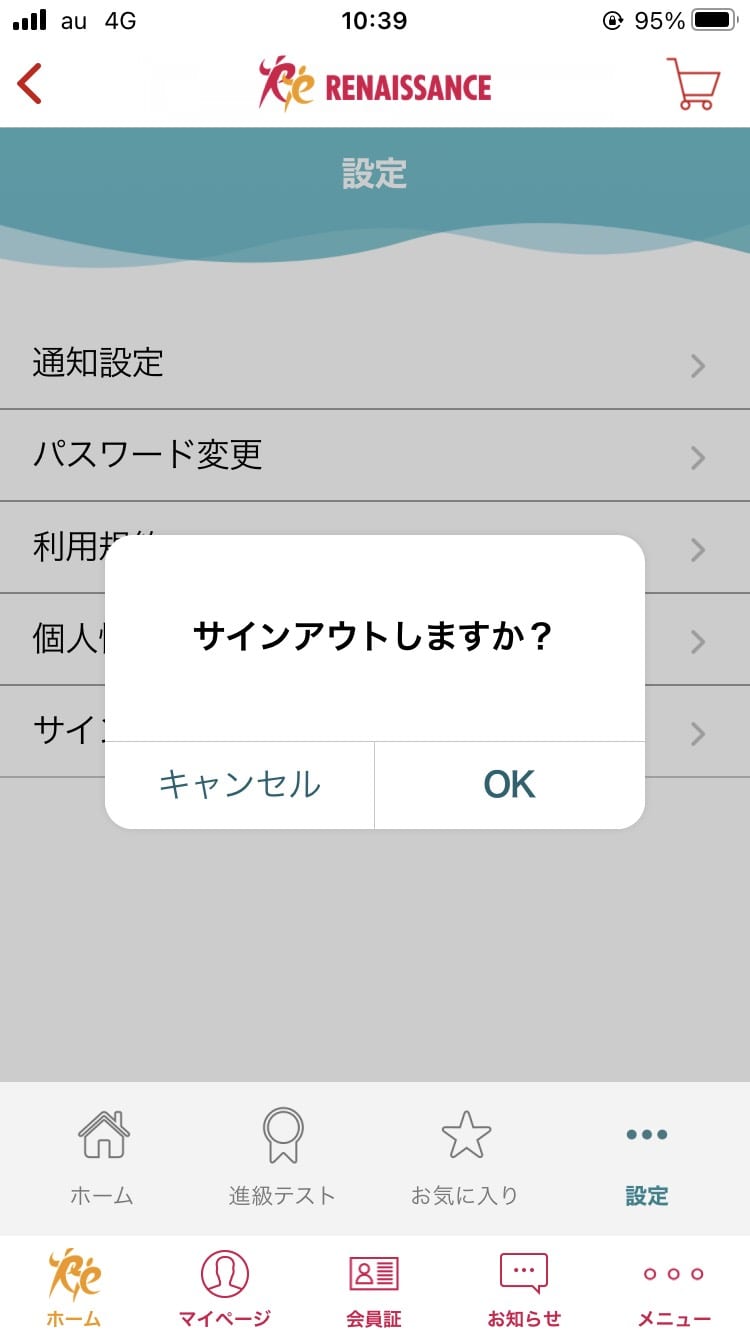750x1334 pixels.
Task: Open the メニュー tab
Action: [674, 1288]
